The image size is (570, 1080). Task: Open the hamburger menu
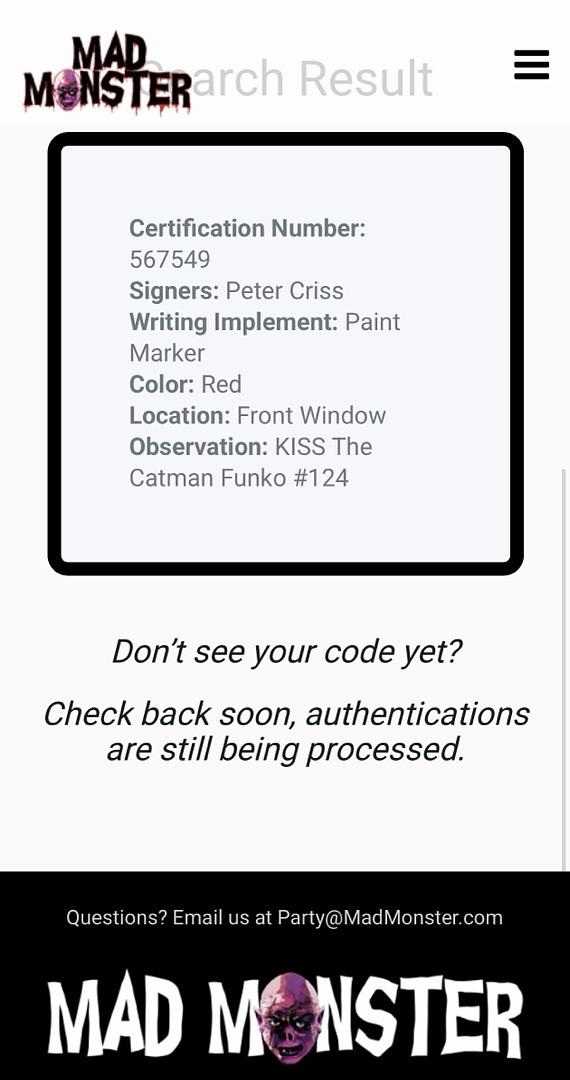pos(531,65)
